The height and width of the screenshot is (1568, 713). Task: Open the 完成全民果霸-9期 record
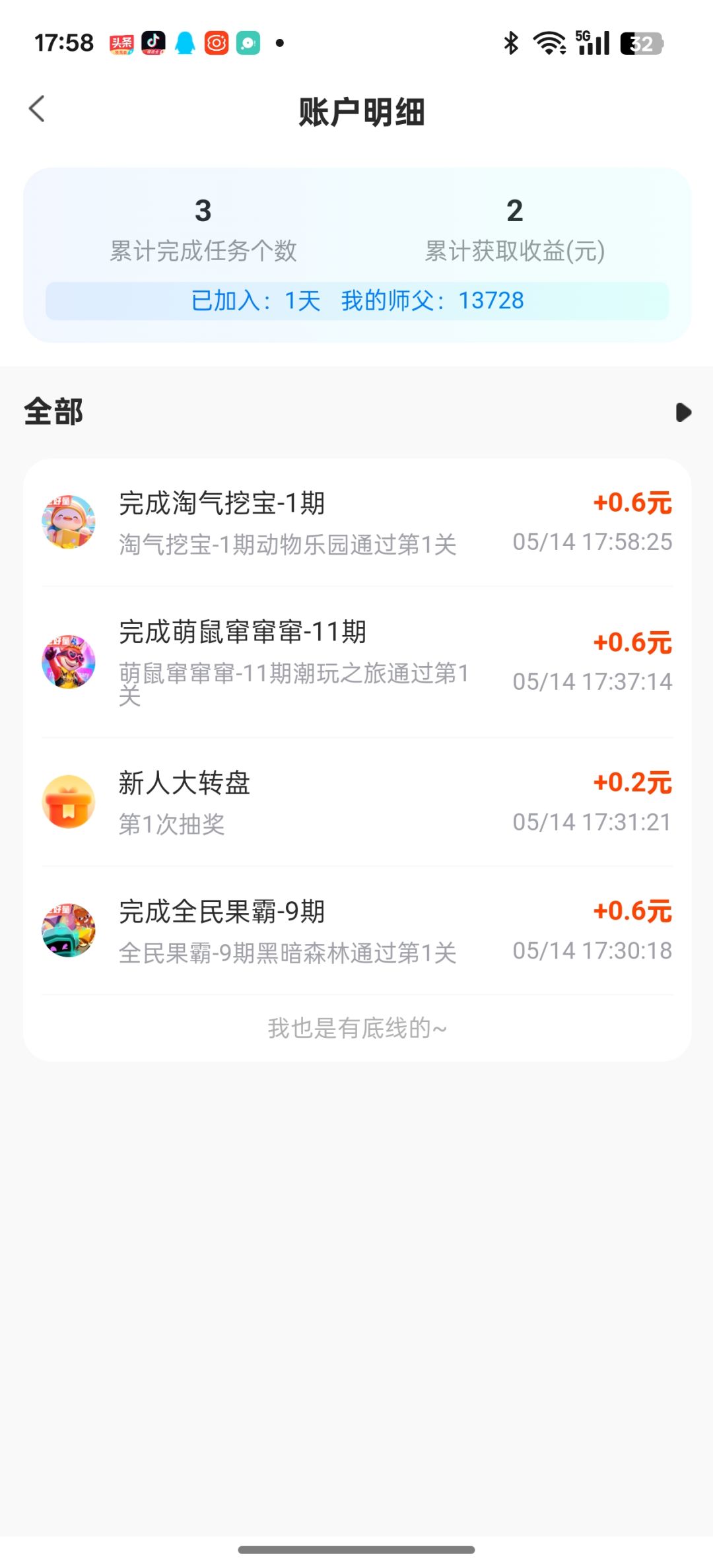click(x=357, y=930)
